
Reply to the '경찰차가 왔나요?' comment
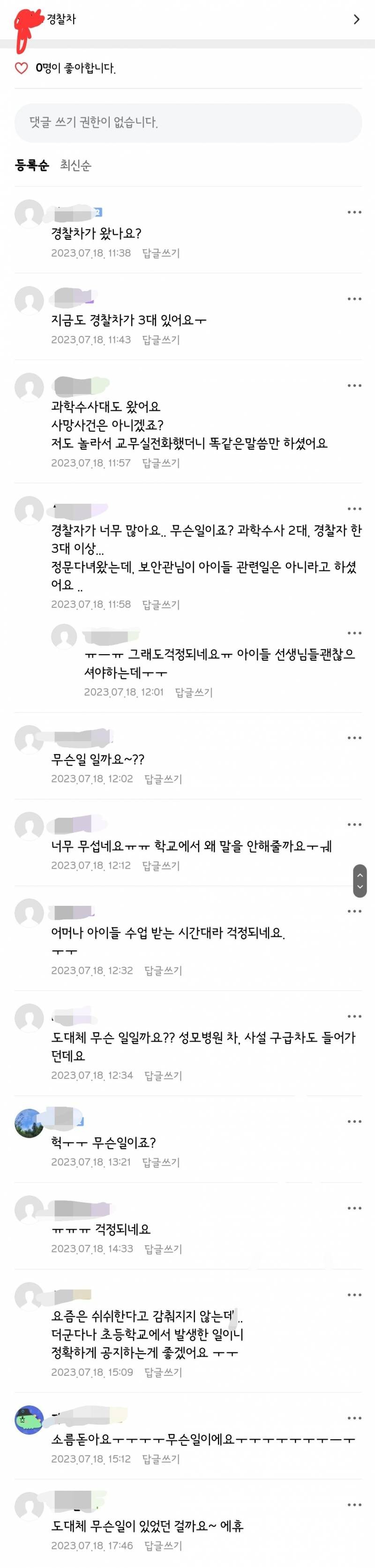[161, 253]
